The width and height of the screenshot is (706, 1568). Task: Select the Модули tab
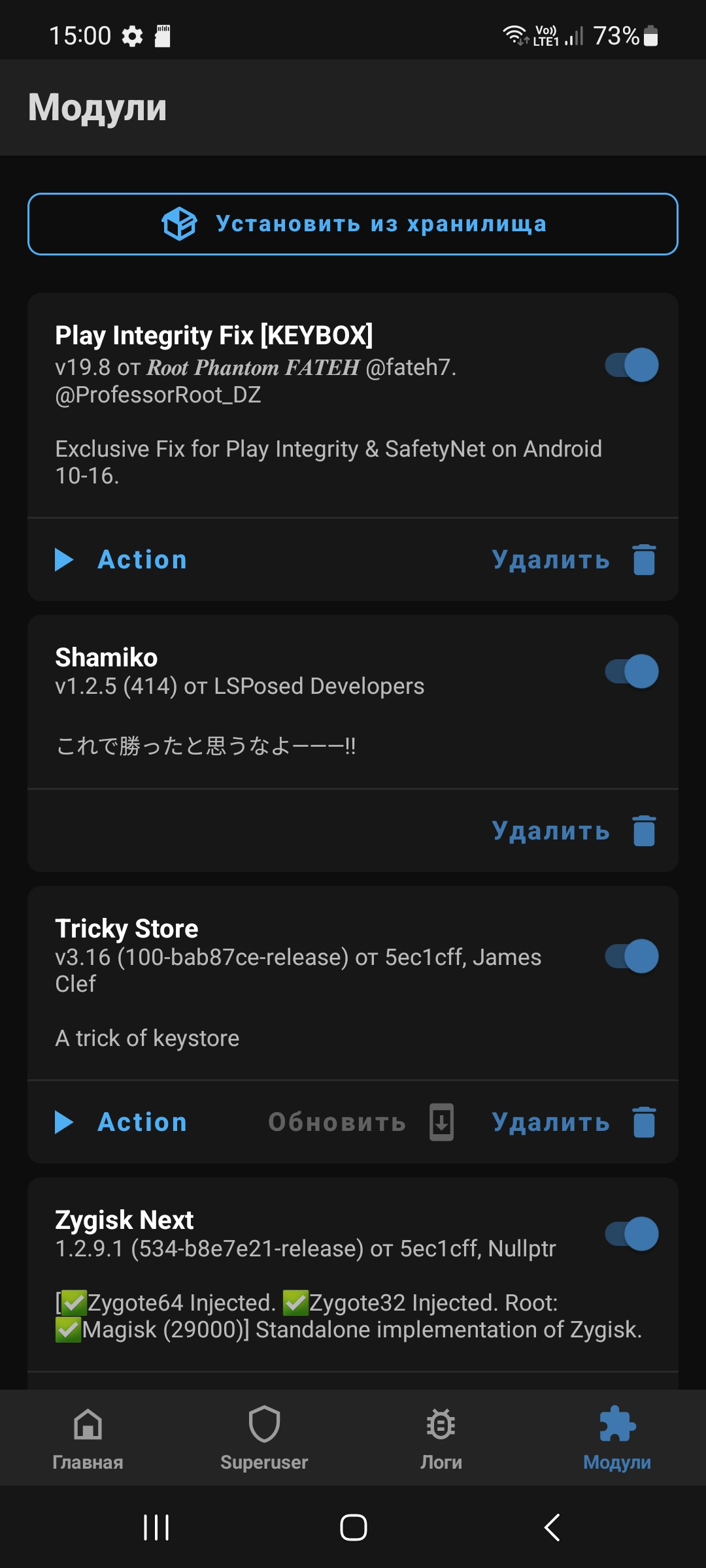617,1437
